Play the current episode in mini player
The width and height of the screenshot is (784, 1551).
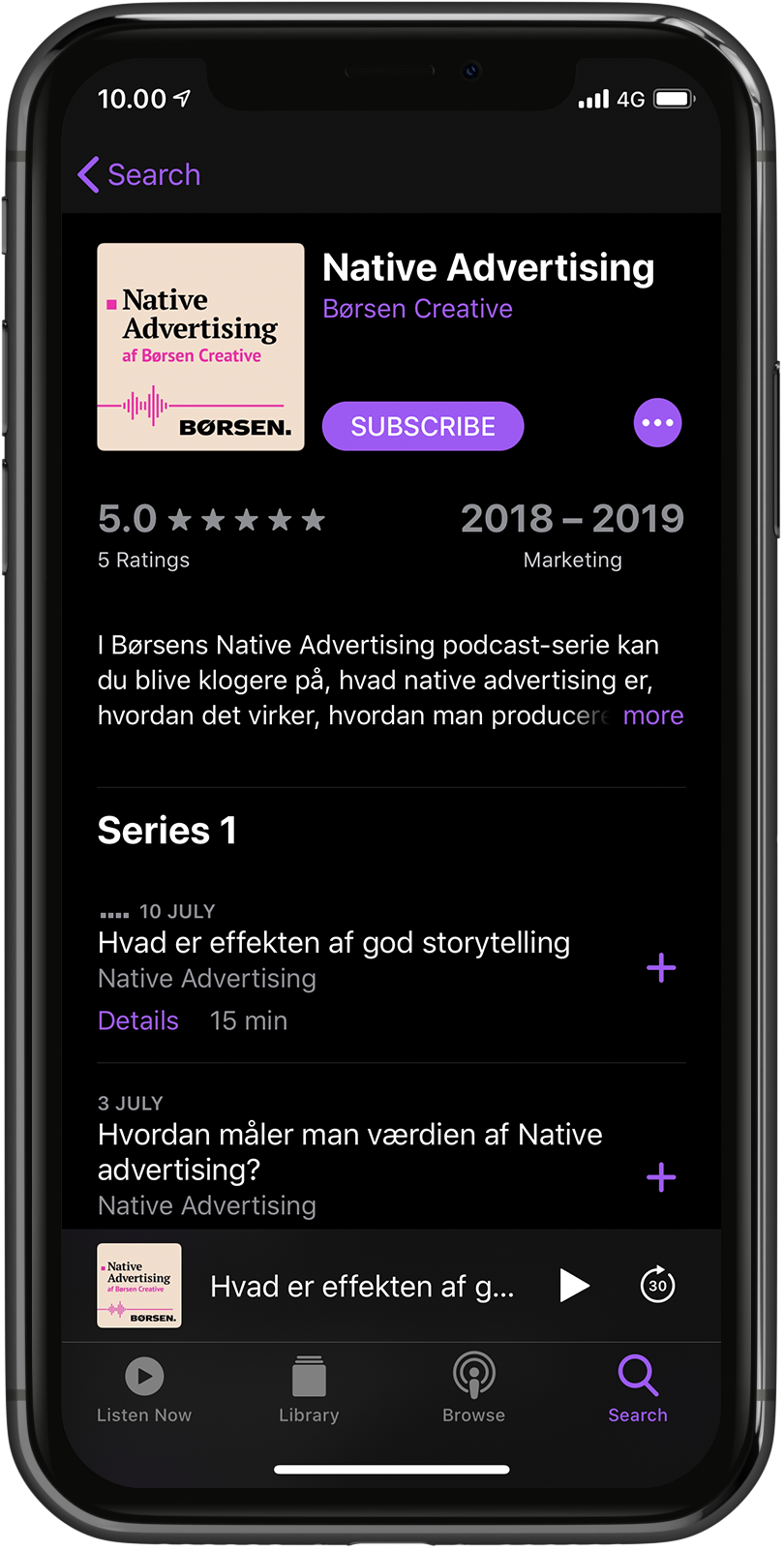point(575,1286)
